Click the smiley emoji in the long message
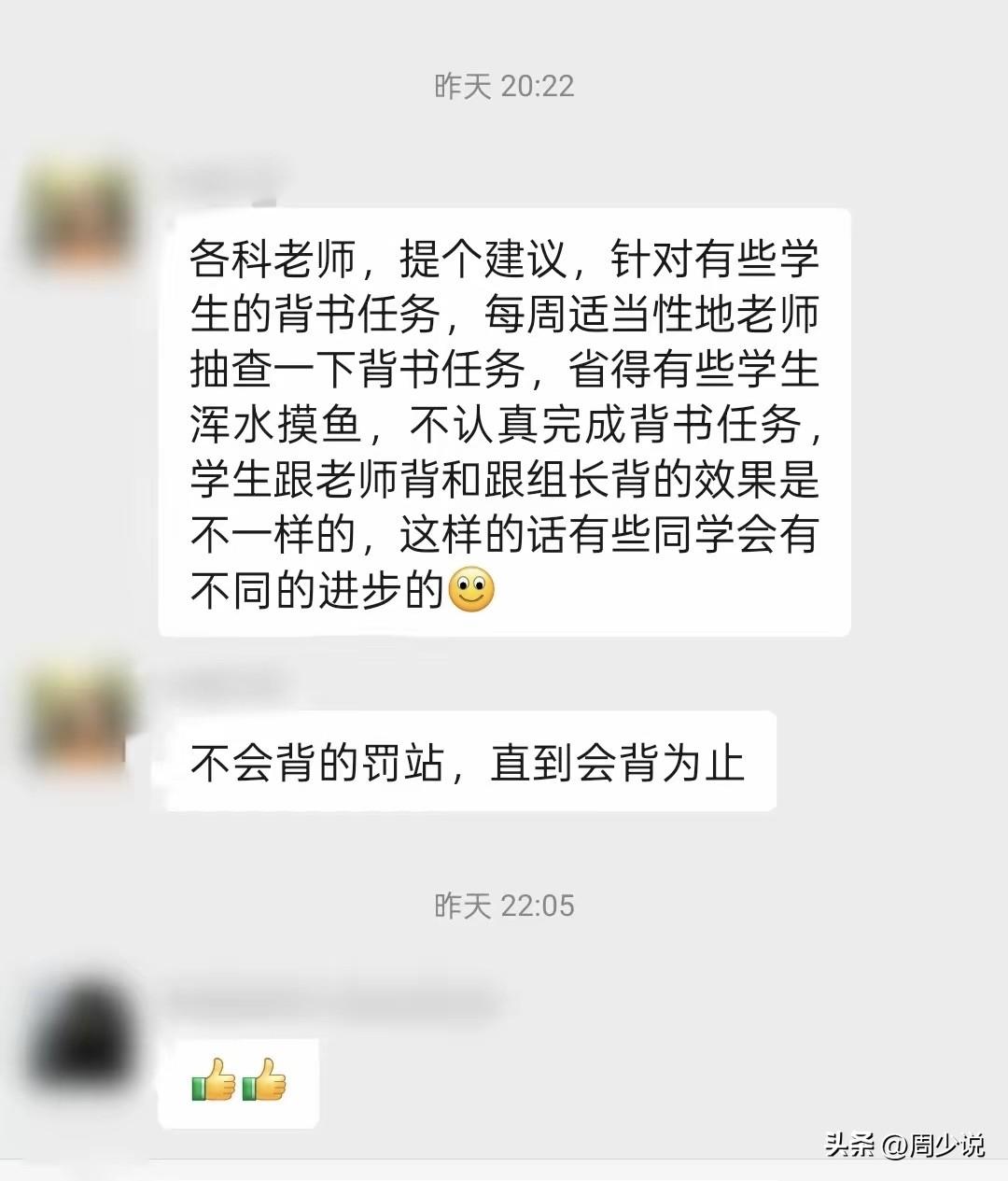 click(471, 590)
